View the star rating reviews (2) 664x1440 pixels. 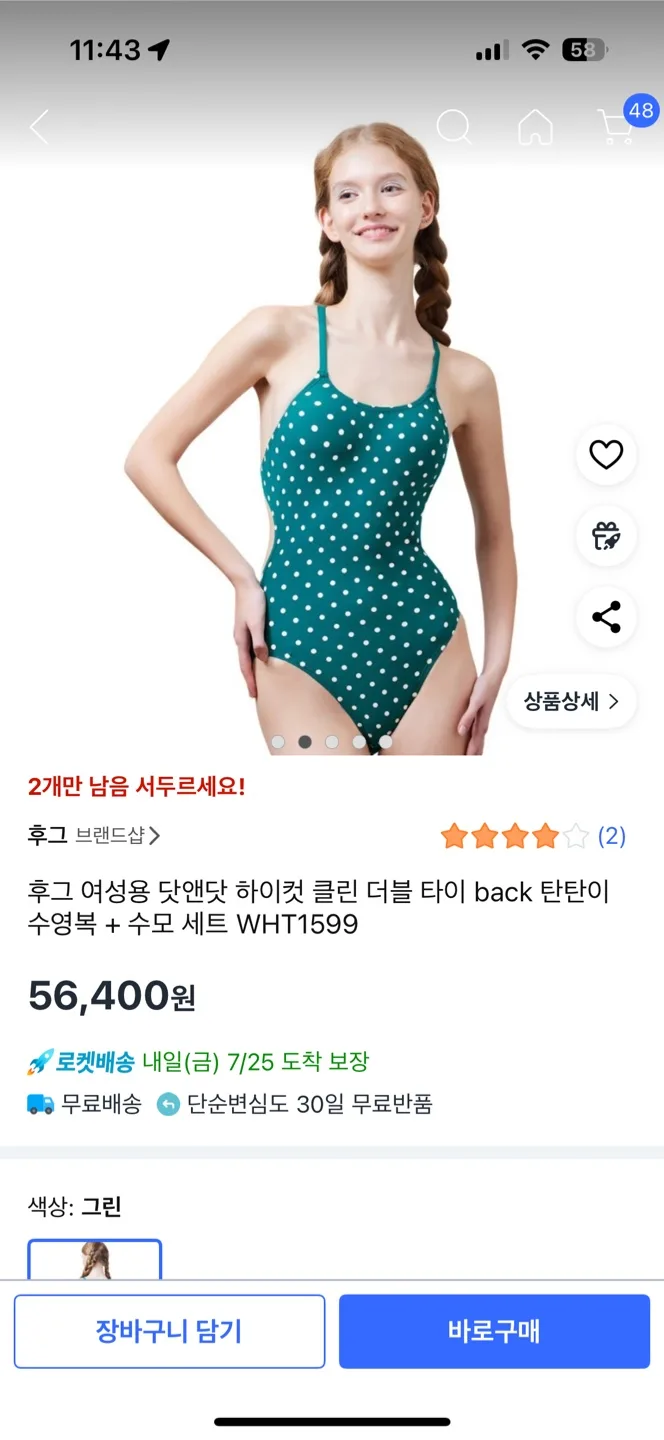point(533,836)
